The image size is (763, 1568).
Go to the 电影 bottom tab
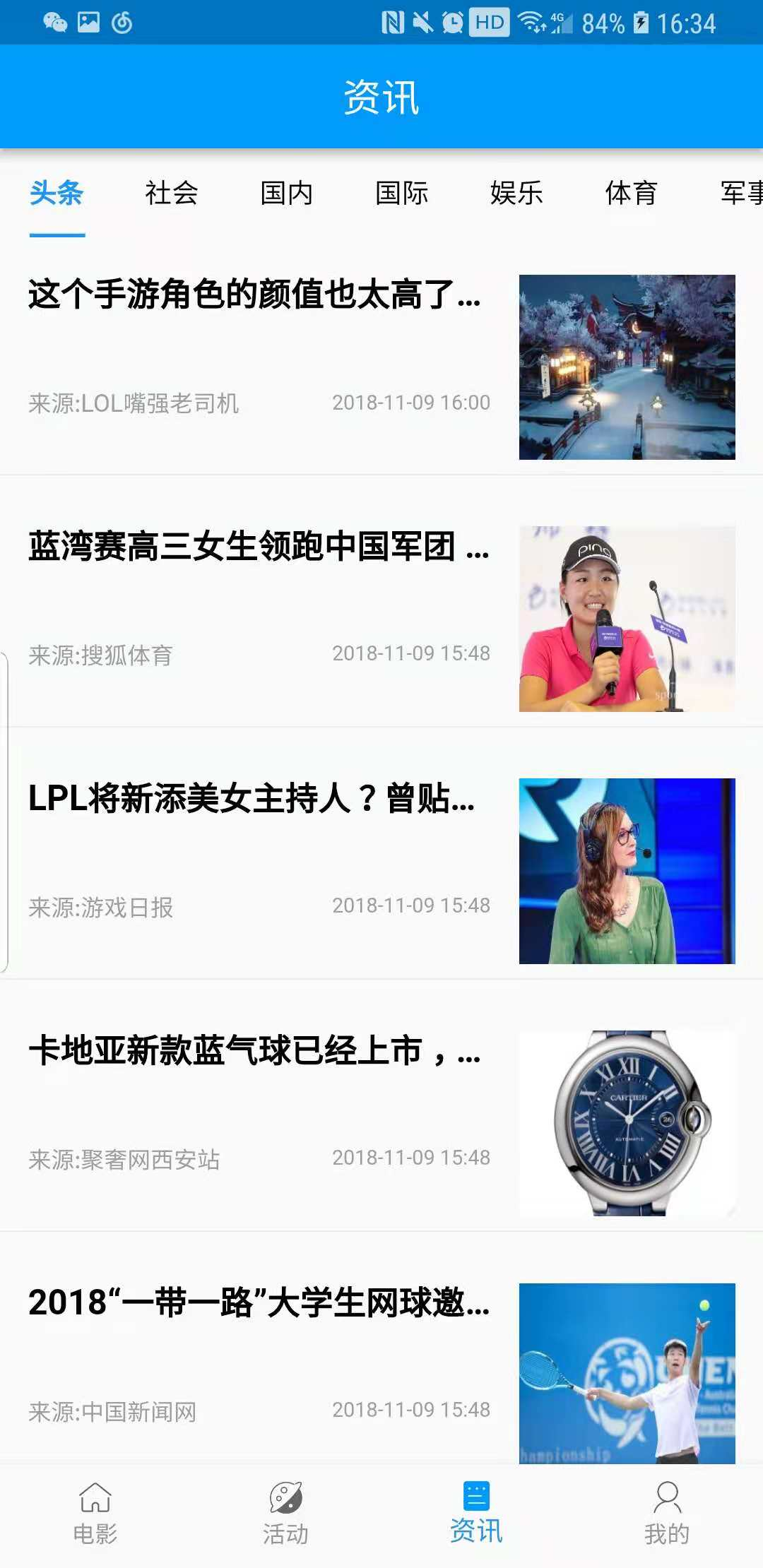95,1513
